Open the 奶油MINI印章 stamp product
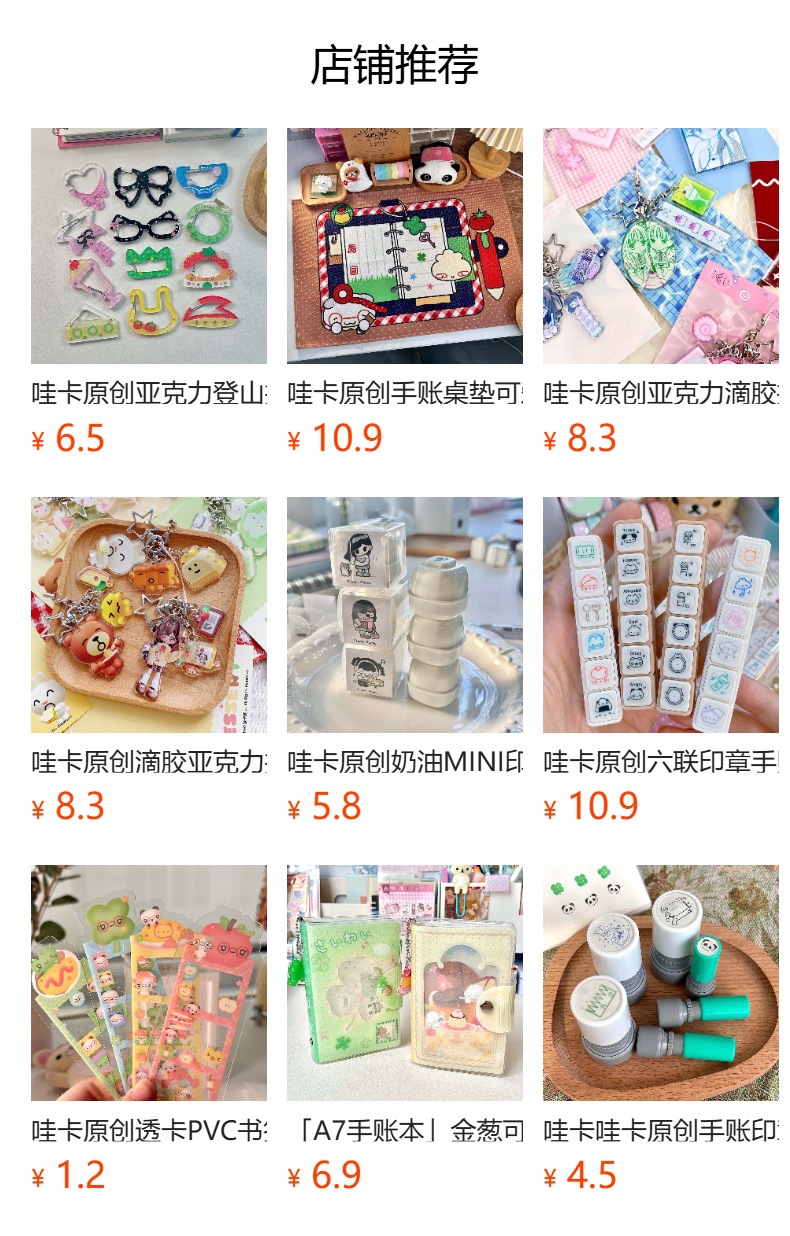The image size is (790, 1236). coord(404,615)
